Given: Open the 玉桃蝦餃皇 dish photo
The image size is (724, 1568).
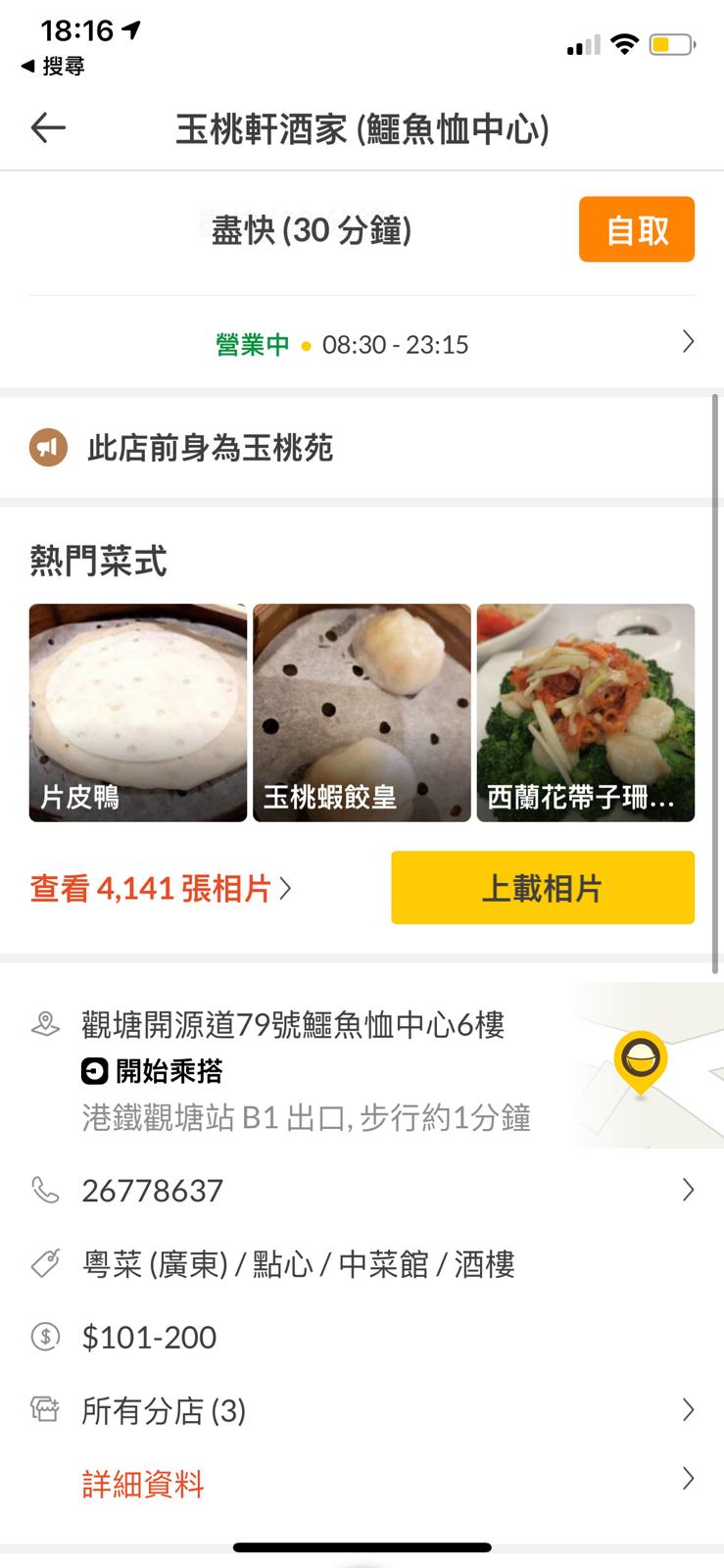Looking at the screenshot, I should [x=362, y=712].
